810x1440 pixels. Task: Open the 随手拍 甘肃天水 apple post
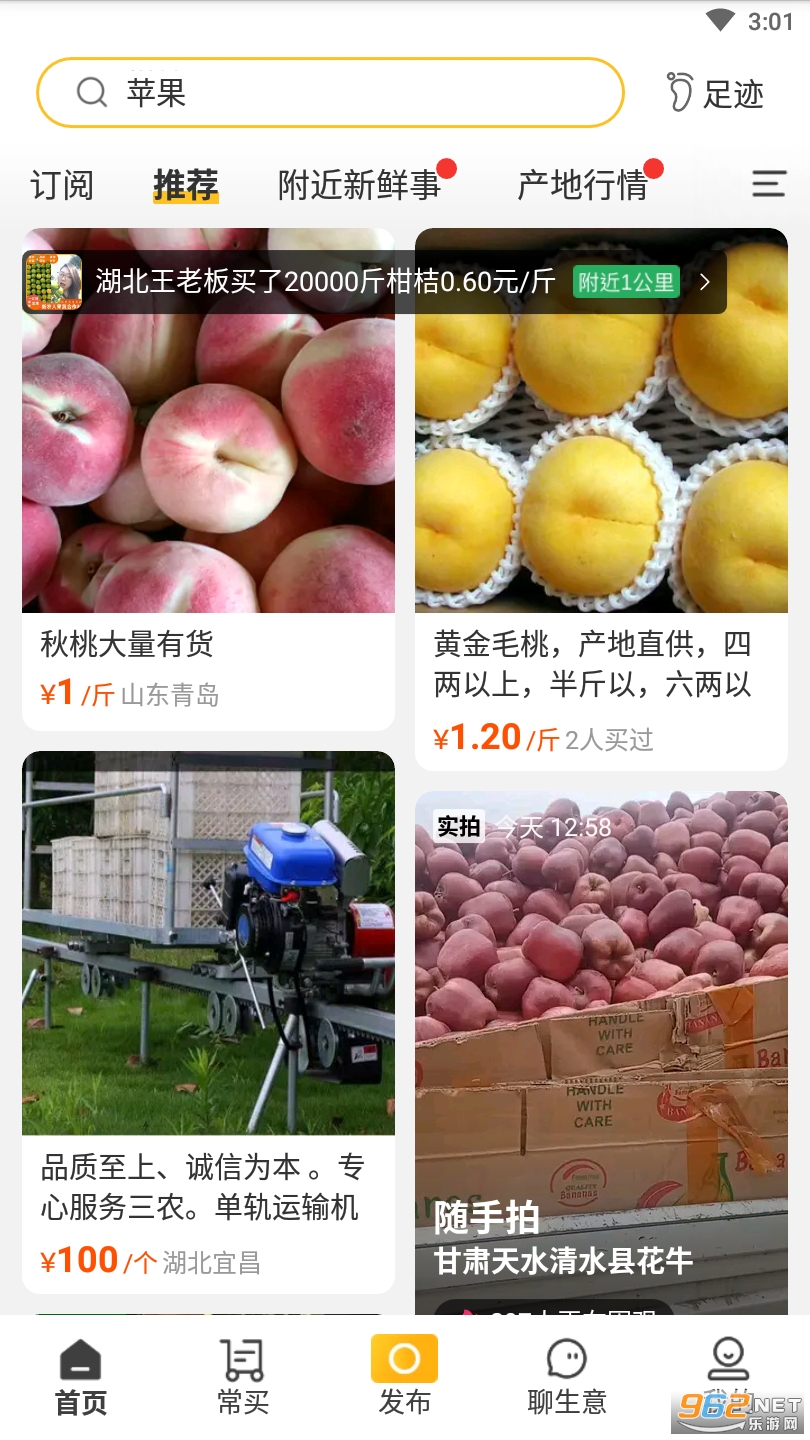pyautogui.click(x=601, y=1050)
